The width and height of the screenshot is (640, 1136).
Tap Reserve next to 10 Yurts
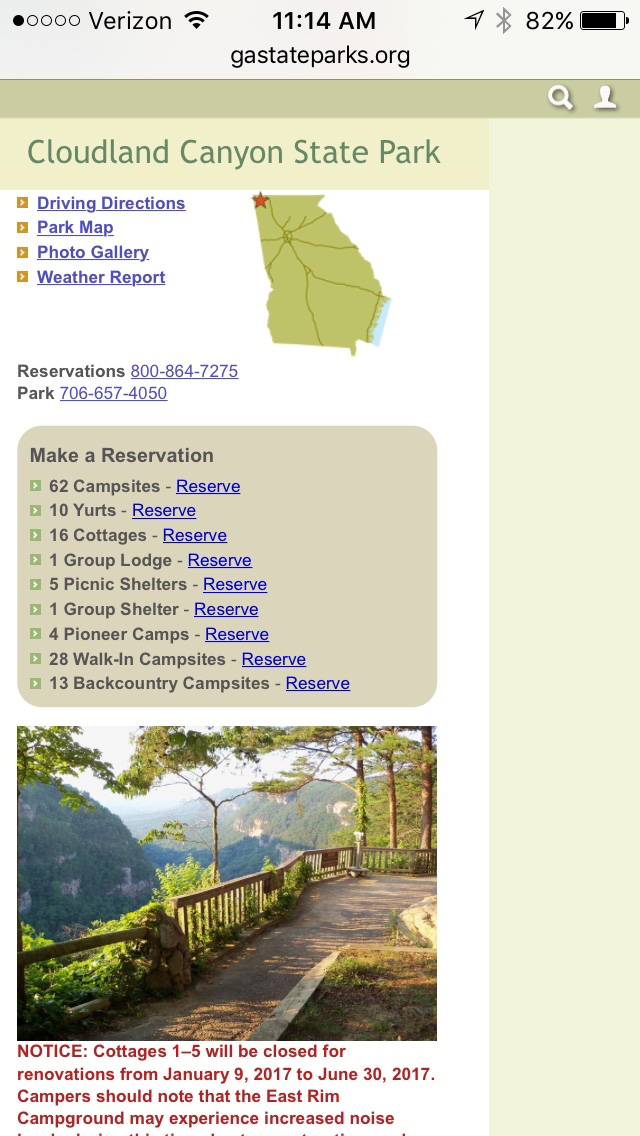(x=164, y=510)
